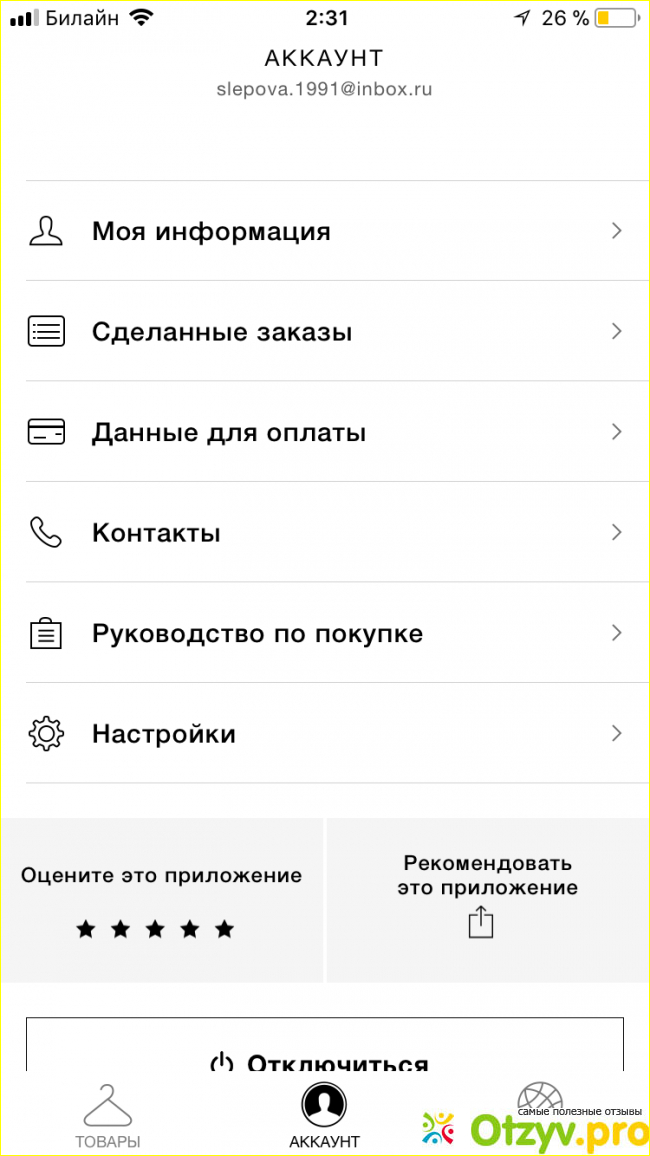Open Руководство по покупке guide
The image size is (650, 1156).
324,633
